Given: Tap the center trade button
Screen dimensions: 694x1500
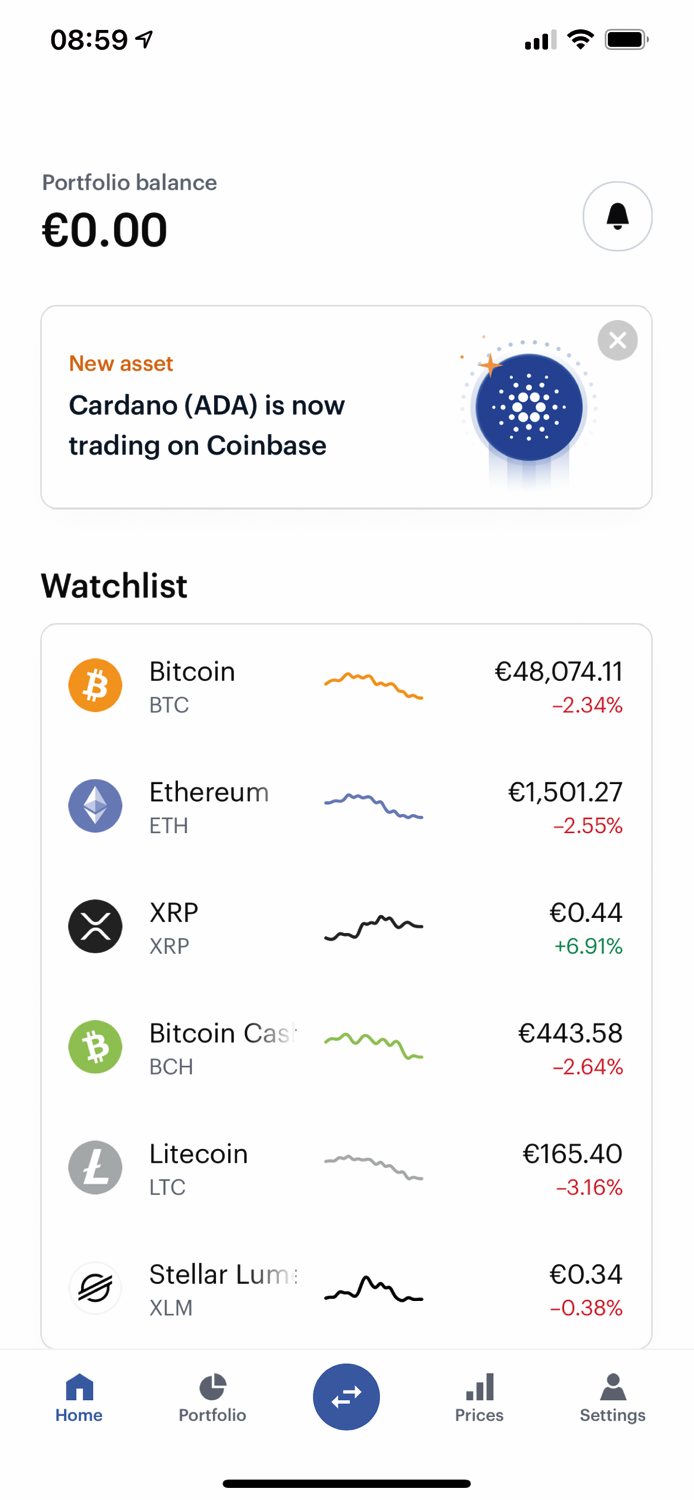Looking at the screenshot, I should click(346, 1397).
